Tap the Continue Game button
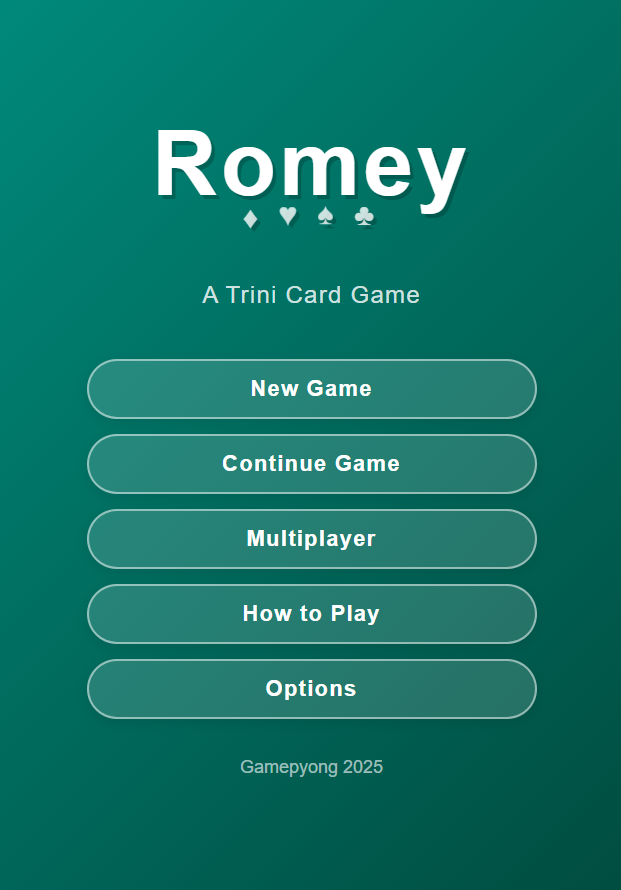 pos(312,464)
